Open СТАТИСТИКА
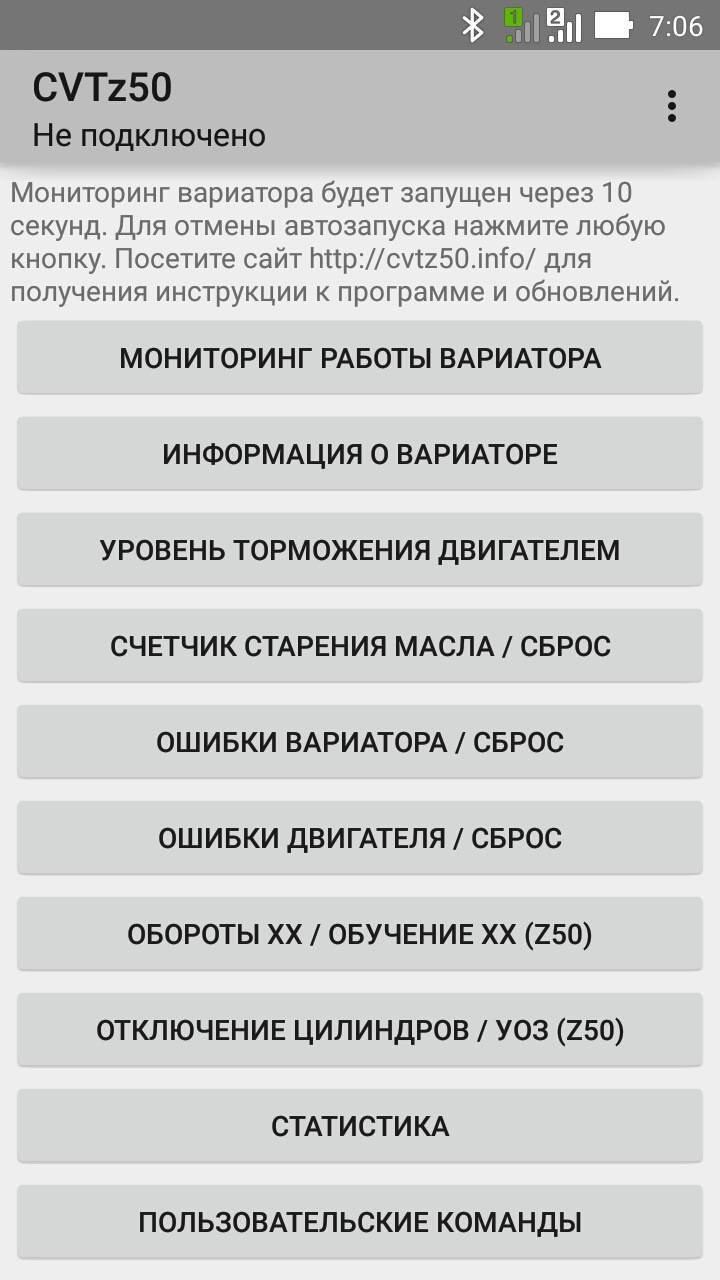The width and height of the screenshot is (720, 1280). coord(360,1126)
